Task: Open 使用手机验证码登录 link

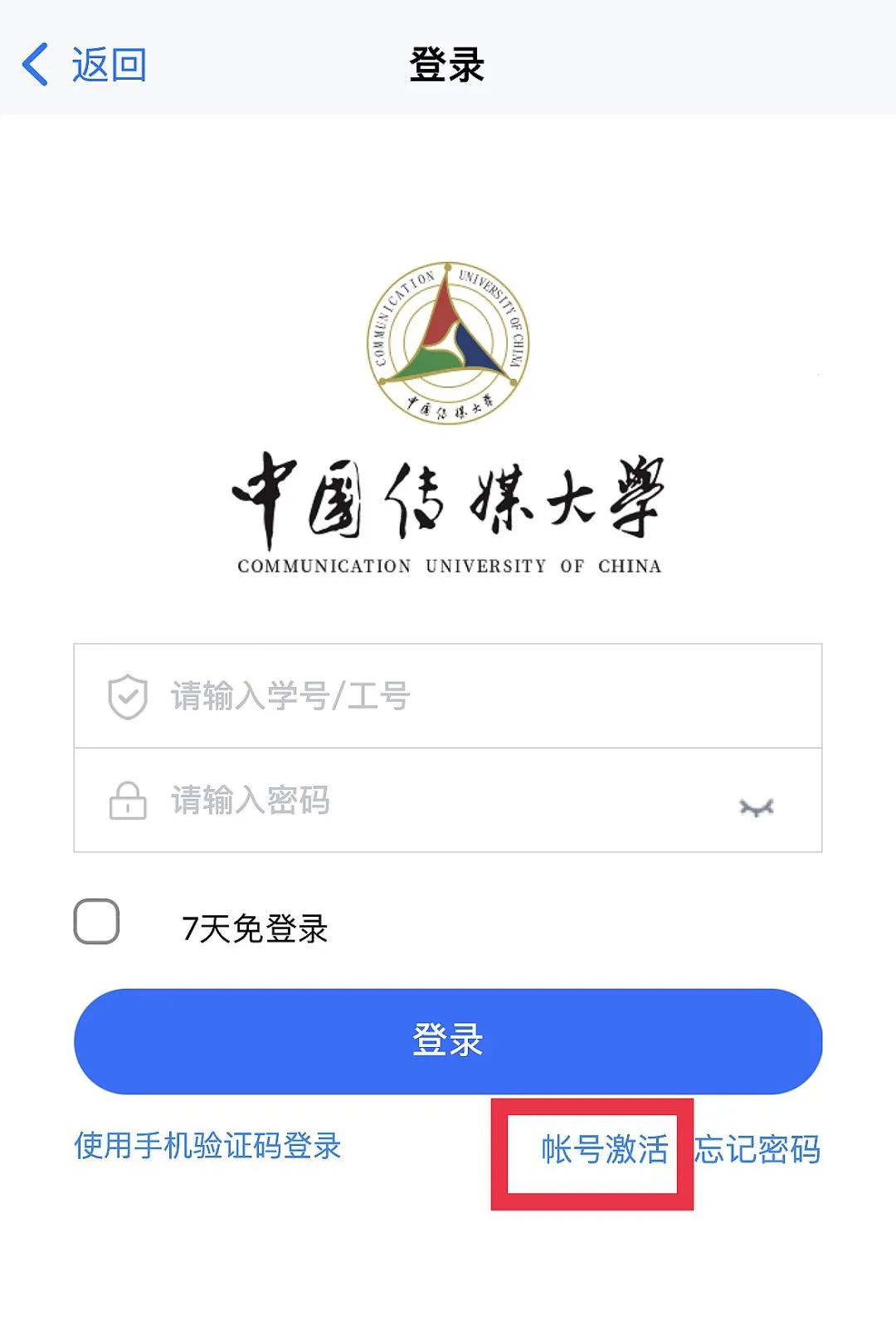Action: pos(207,1146)
